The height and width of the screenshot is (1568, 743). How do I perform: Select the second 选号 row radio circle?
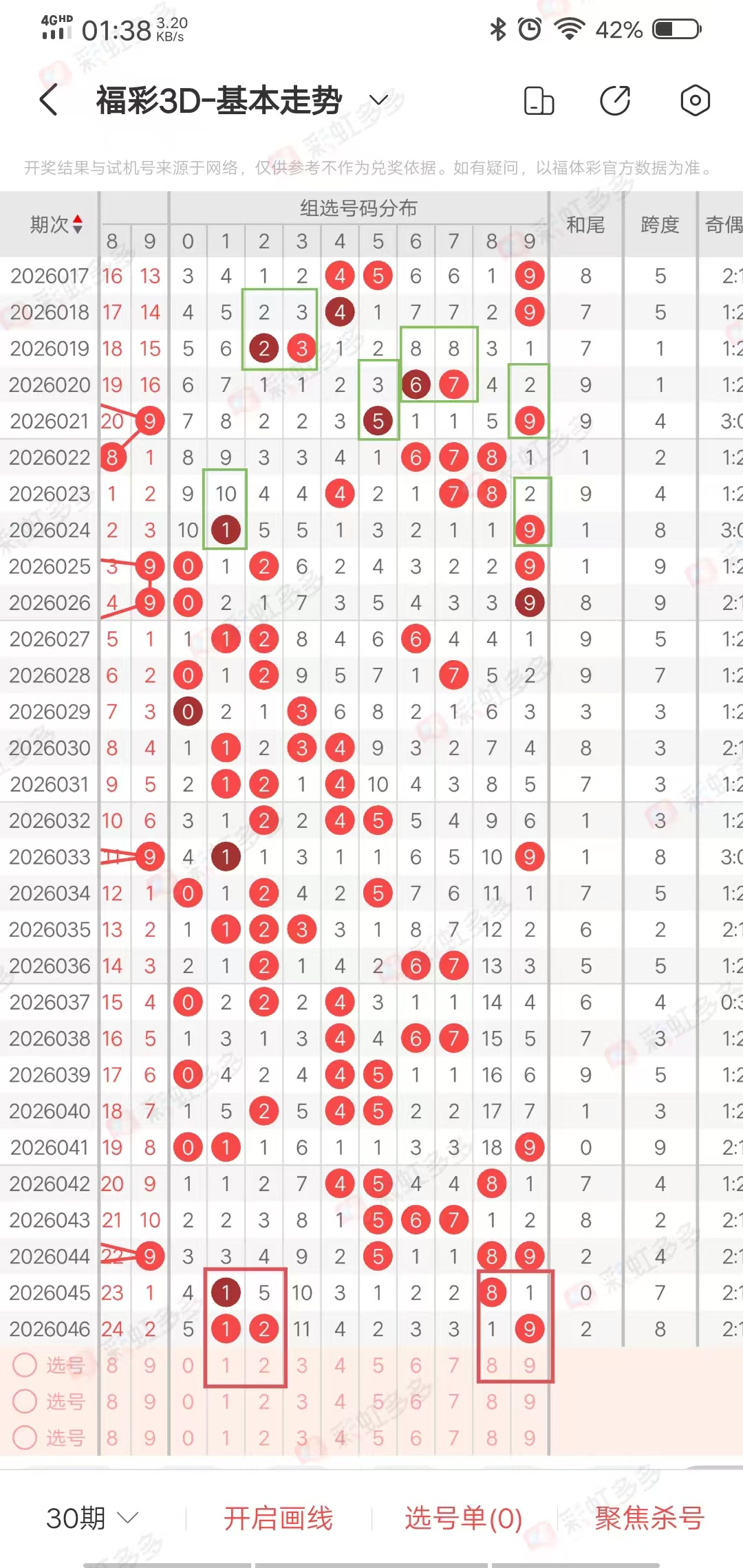click(x=25, y=1401)
